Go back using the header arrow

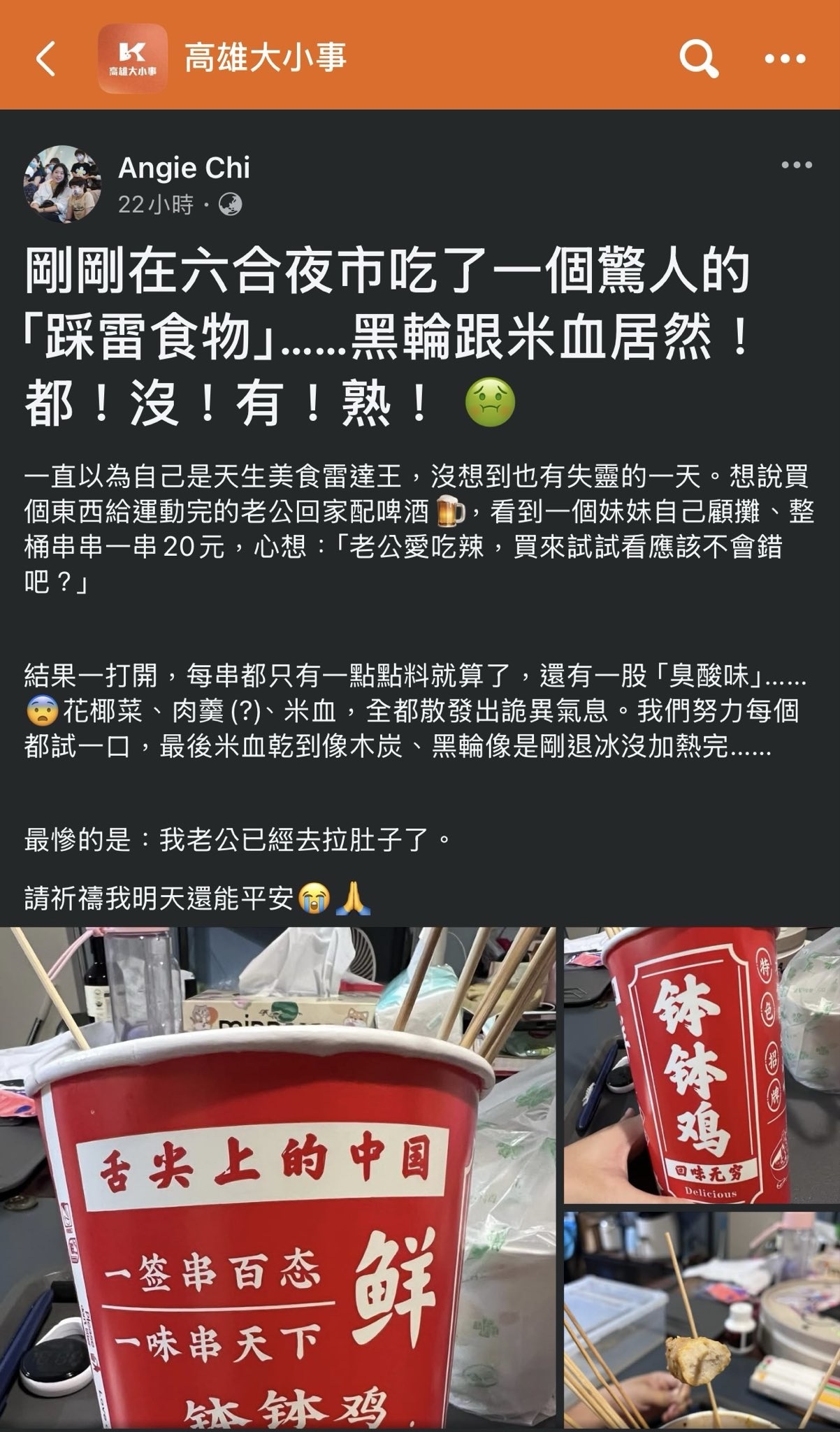tap(46, 59)
